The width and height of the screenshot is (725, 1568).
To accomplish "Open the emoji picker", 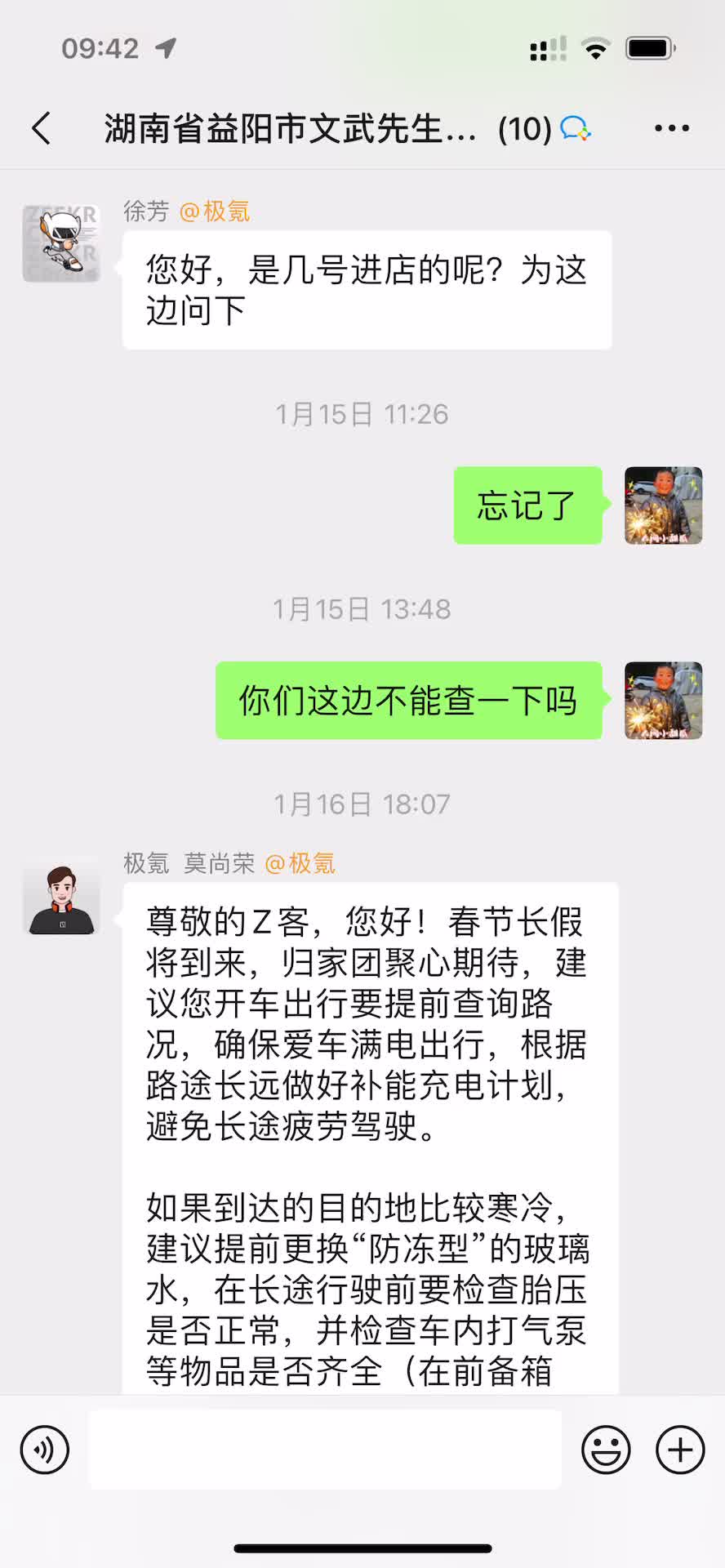I will [606, 1450].
